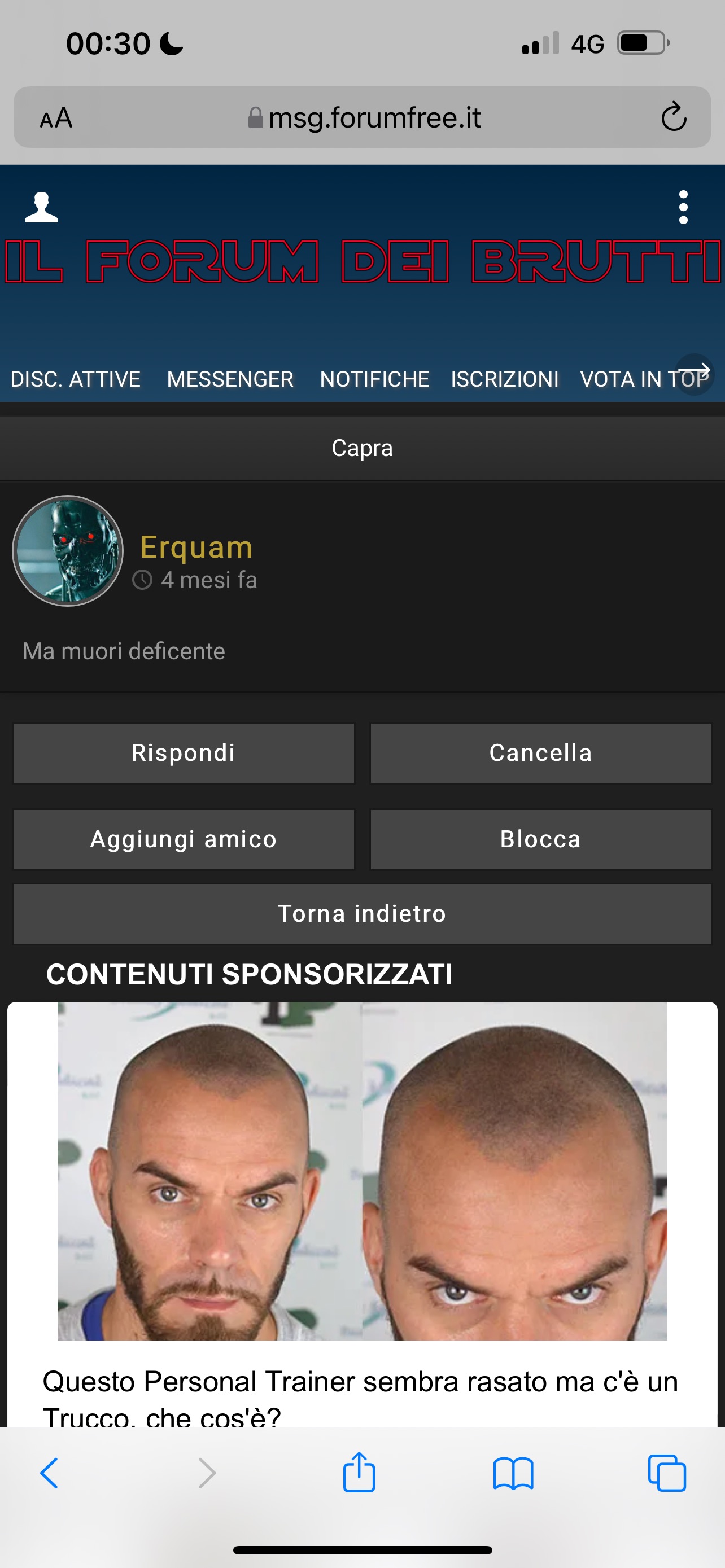Viewport: 725px width, 1568px height.
Task: View Erquam's avatar picture
Action: (x=68, y=551)
